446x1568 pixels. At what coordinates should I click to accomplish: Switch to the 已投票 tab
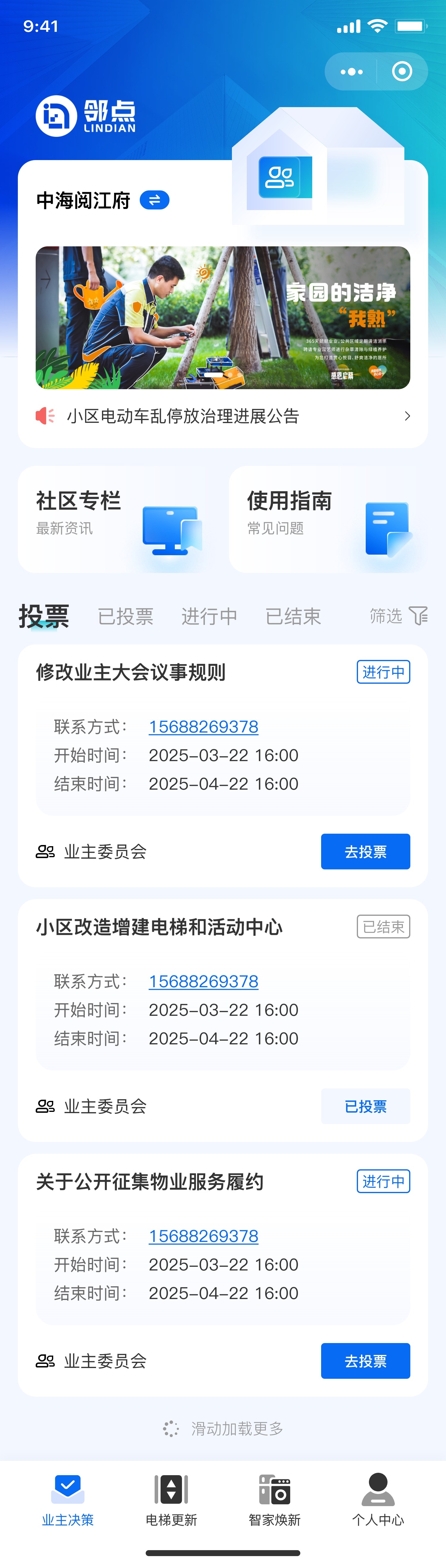point(125,616)
